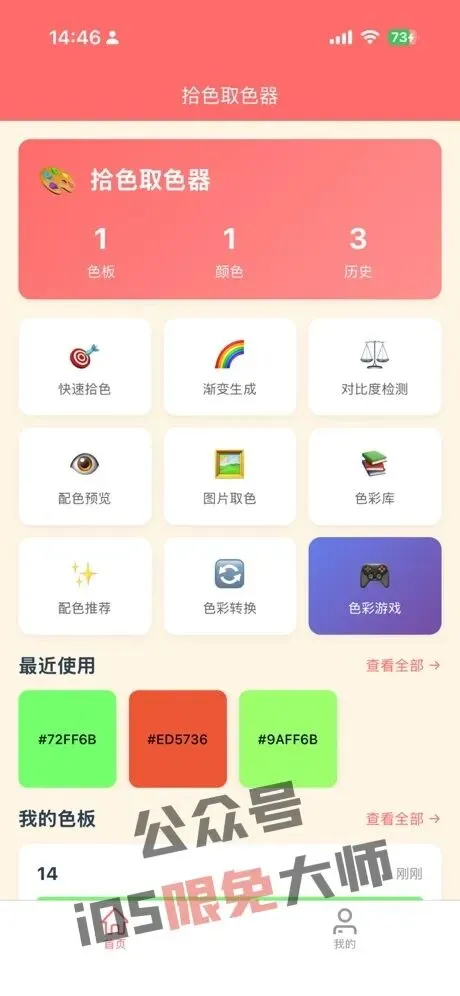Screen dimensions: 460x996
Task: Open 配色推荐 palette recommendations
Action: click(x=85, y=586)
